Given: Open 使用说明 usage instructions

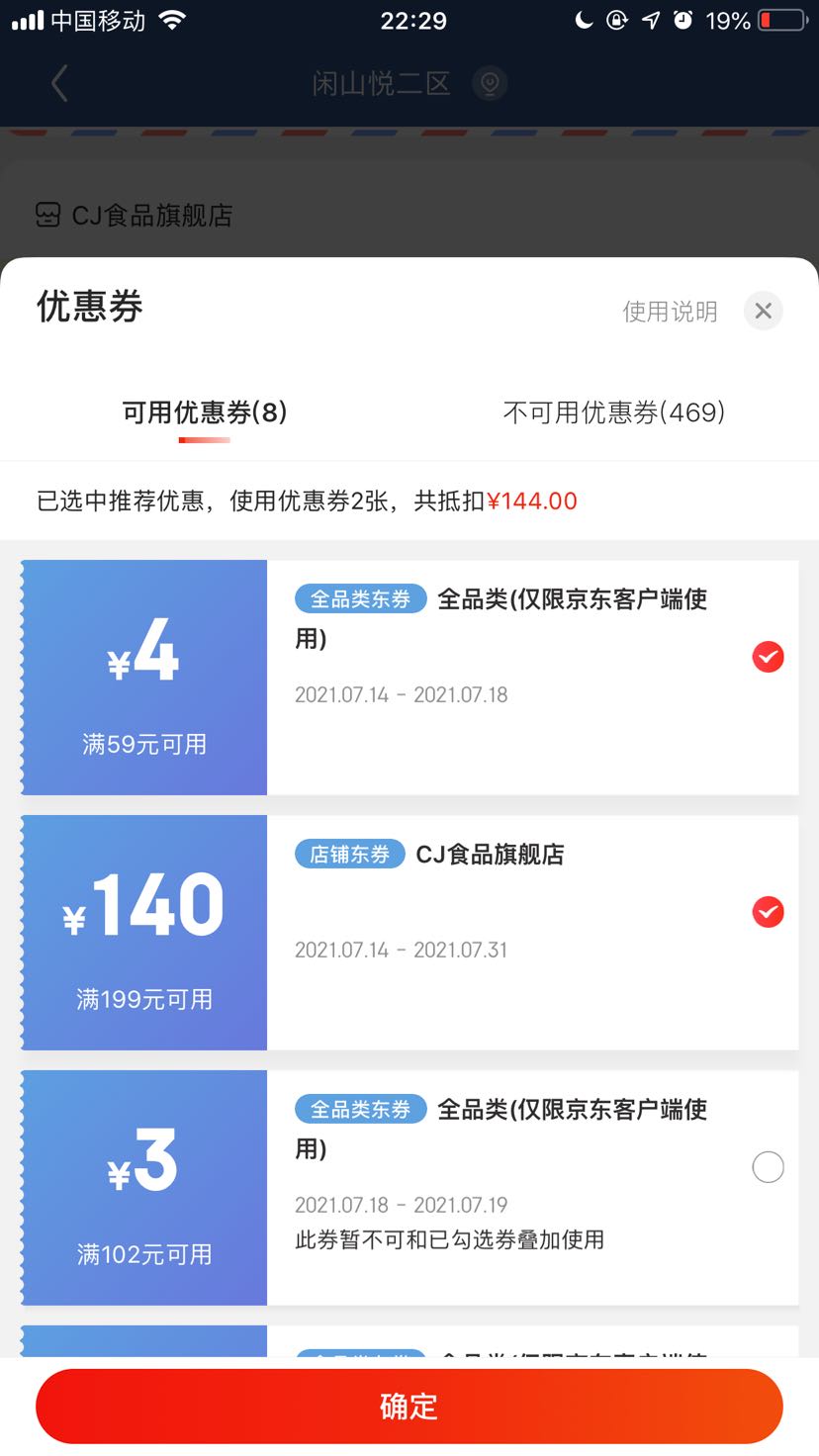Looking at the screenshot, I should pos(670,312).
